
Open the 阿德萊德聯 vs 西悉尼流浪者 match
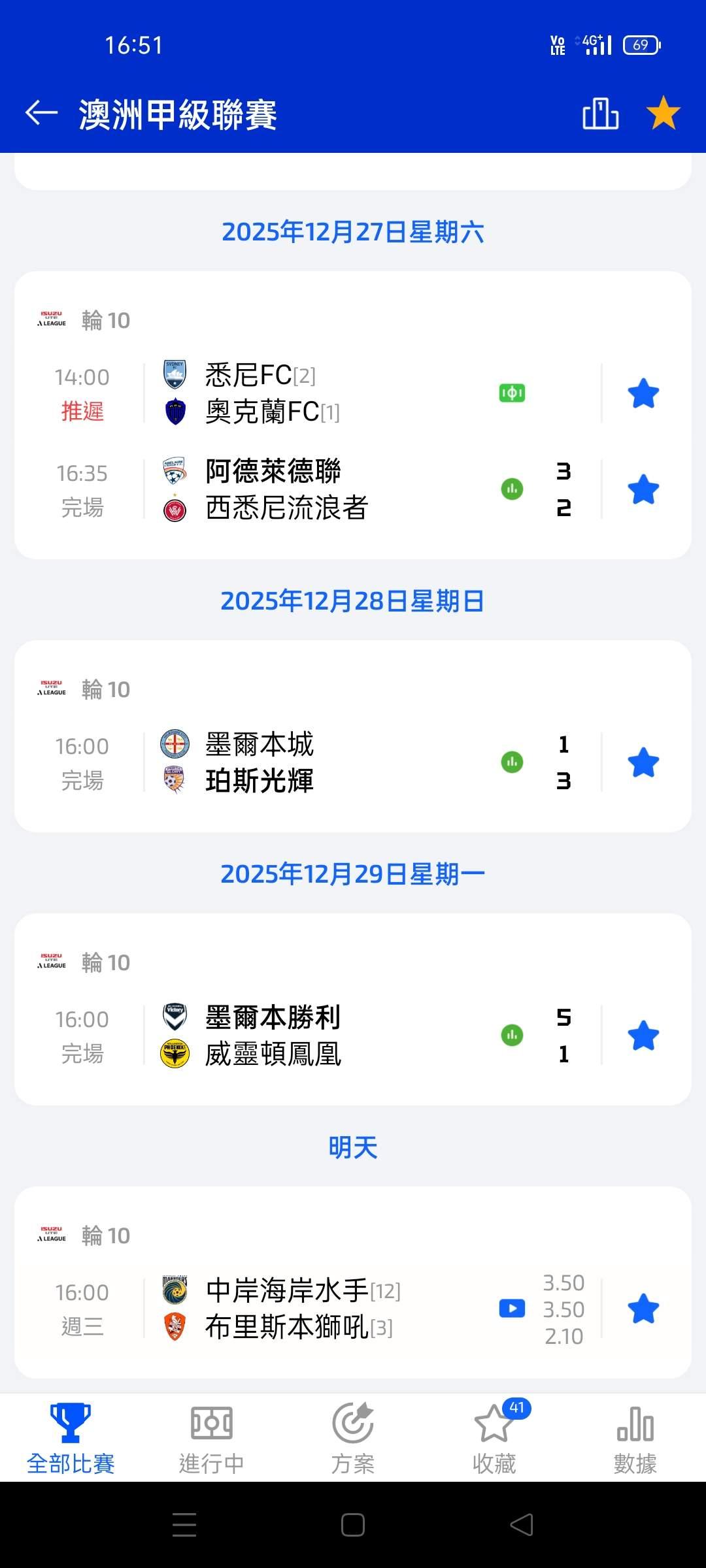pos(327,489)
